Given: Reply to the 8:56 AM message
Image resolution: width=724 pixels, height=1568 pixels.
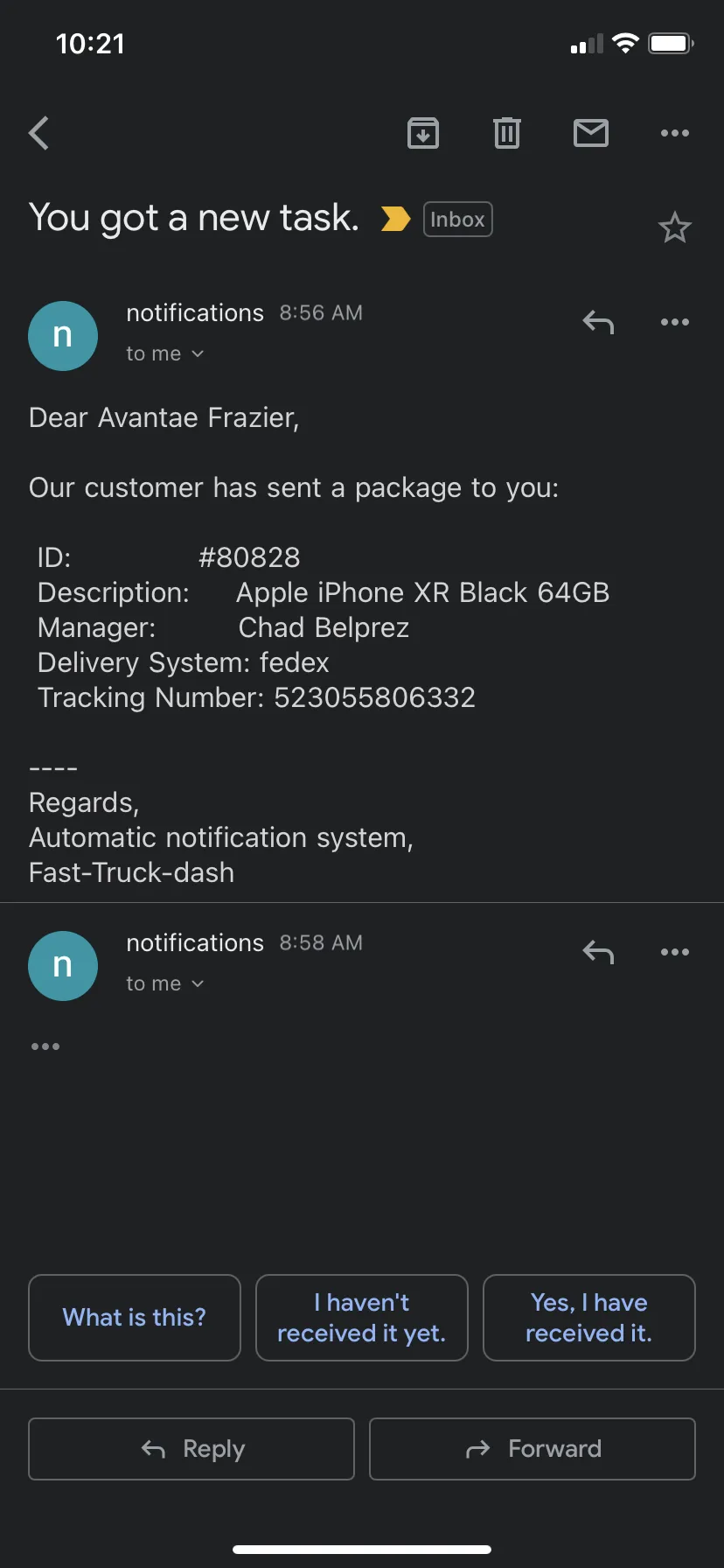Looking at the screenshot, I should (x=598, y=322).
